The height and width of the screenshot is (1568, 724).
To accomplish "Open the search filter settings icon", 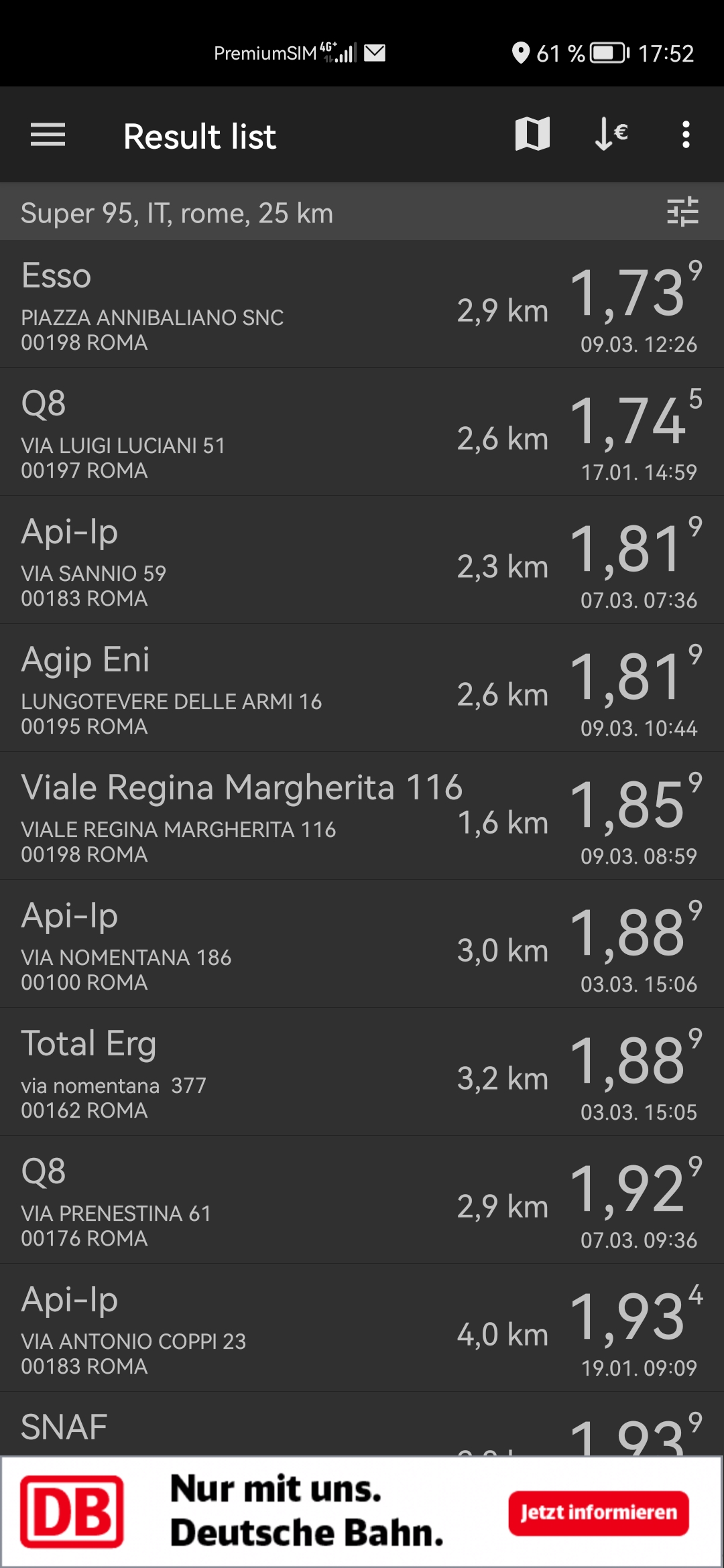I will pos(682,212).
